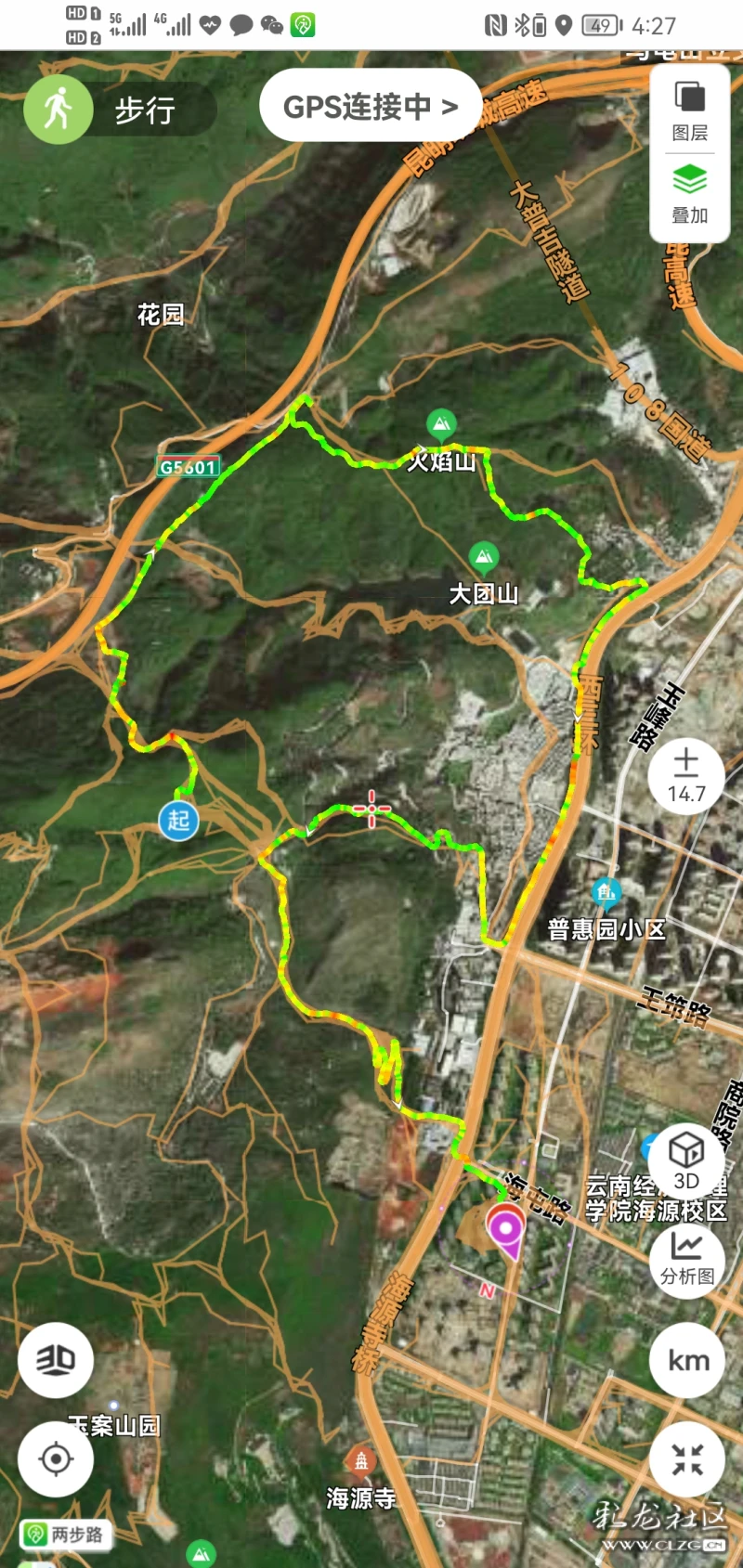Tap the 海源寺 temple marker
The width and height of the screenshot is (743, 1568).
pyautogui.click(x=361, y=1461)
